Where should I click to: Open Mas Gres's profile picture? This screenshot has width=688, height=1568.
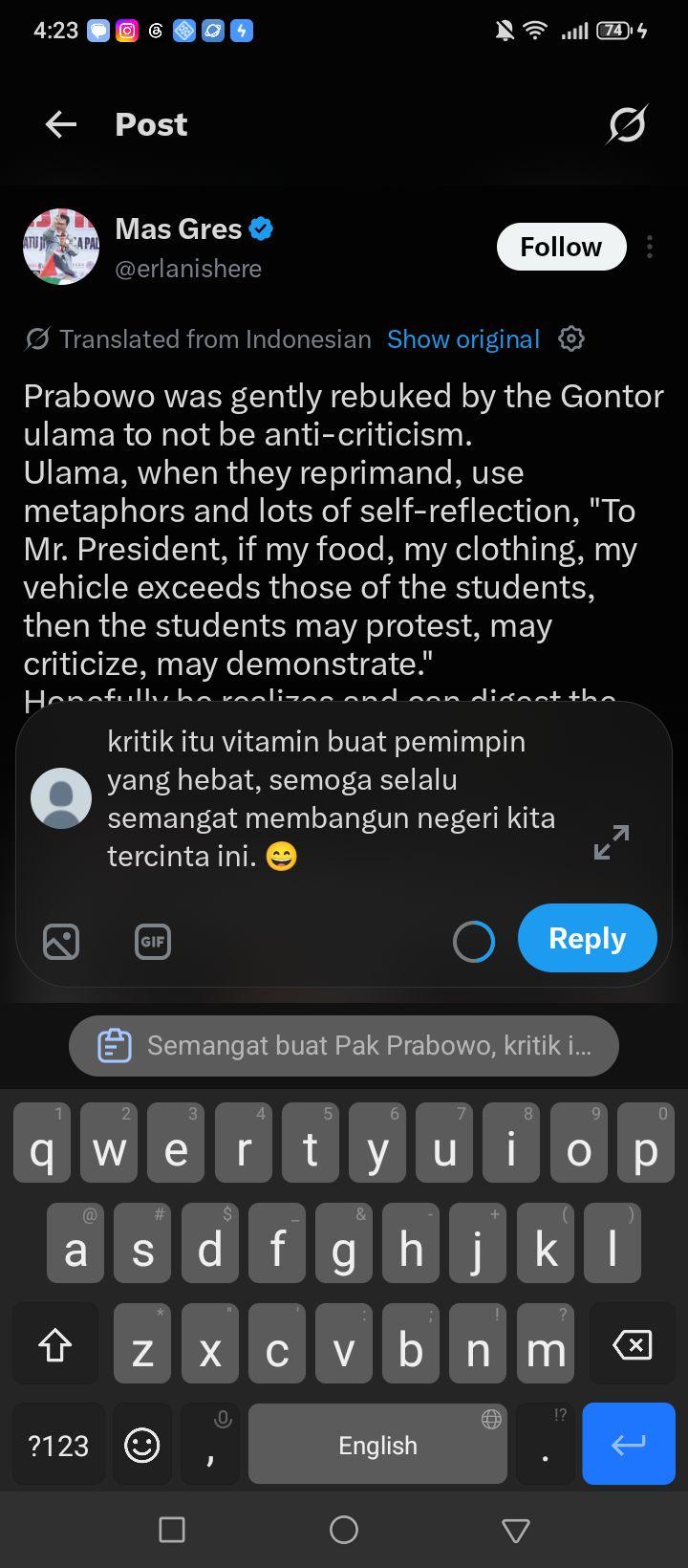pos(61,247)
